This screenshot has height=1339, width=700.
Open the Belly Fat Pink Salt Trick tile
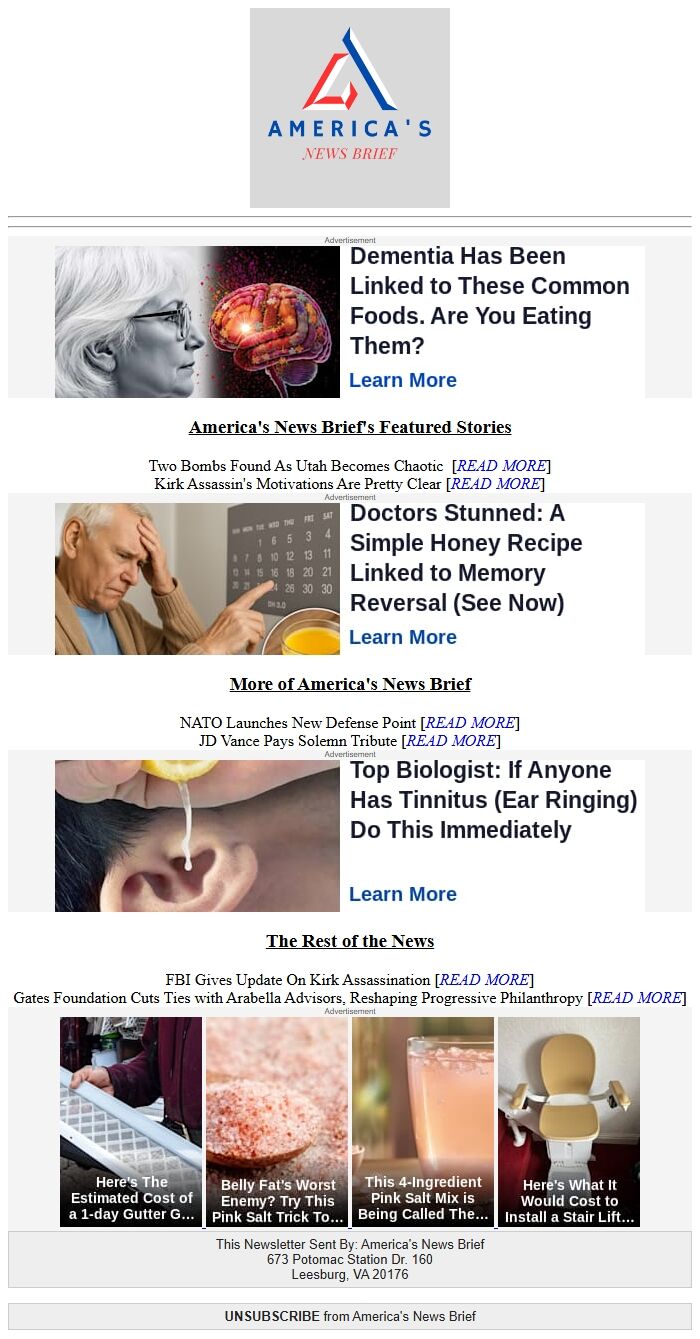pyautogui.click(x=277, y=1121)
